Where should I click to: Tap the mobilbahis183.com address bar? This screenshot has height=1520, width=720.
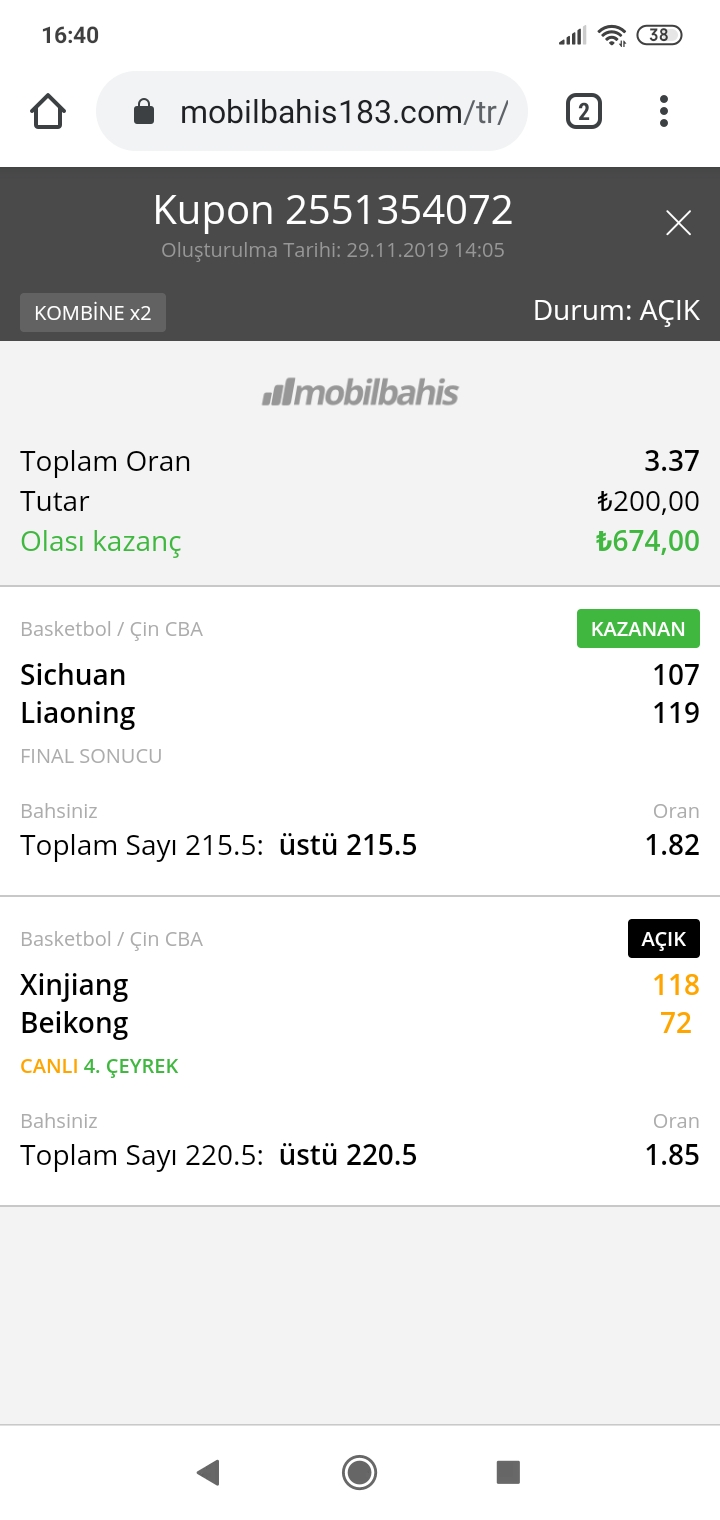(312, 111)
